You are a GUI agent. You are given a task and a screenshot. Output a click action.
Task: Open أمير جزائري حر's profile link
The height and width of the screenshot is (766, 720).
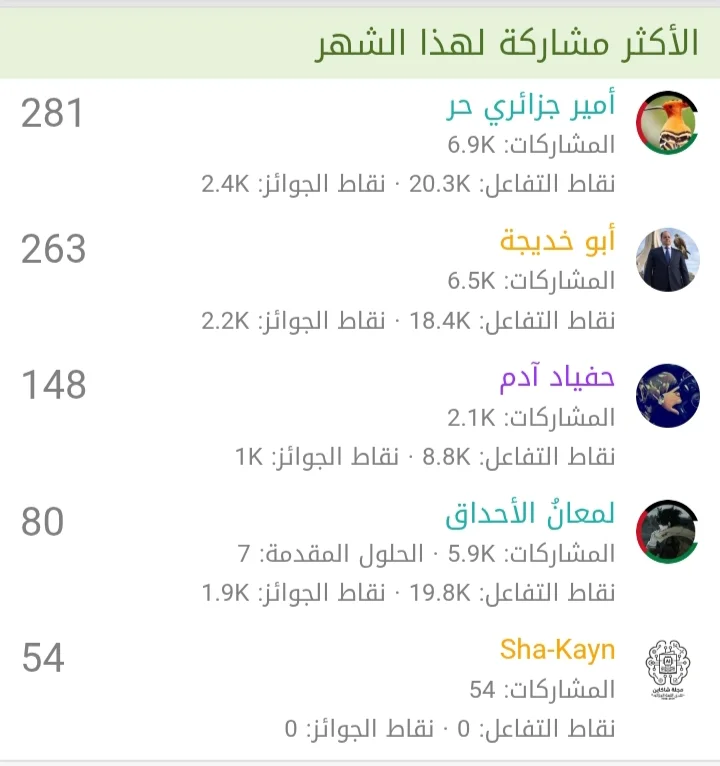tap(530, 104)
